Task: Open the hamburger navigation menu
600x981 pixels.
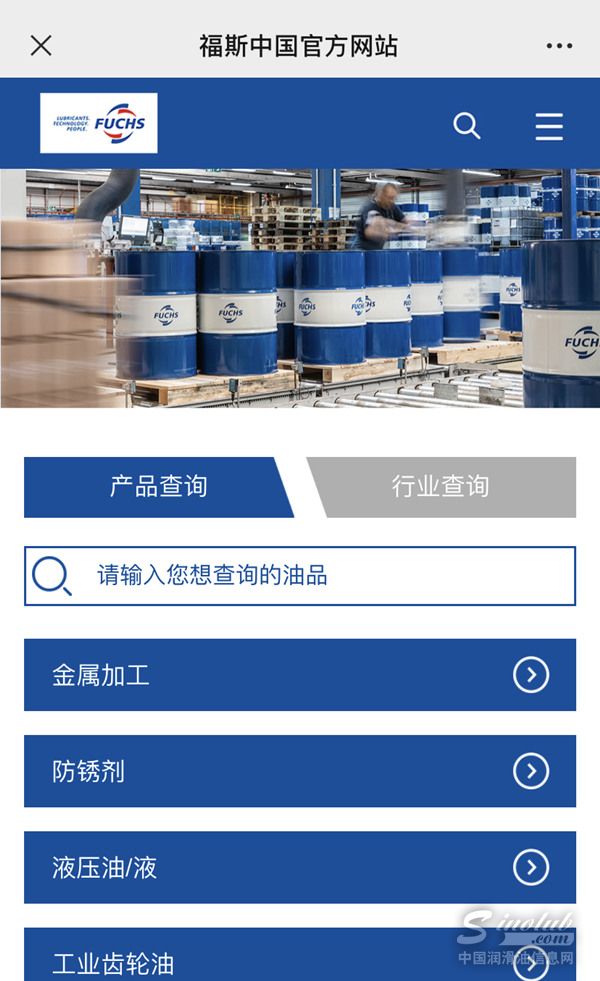Action: tap(549, 126)
